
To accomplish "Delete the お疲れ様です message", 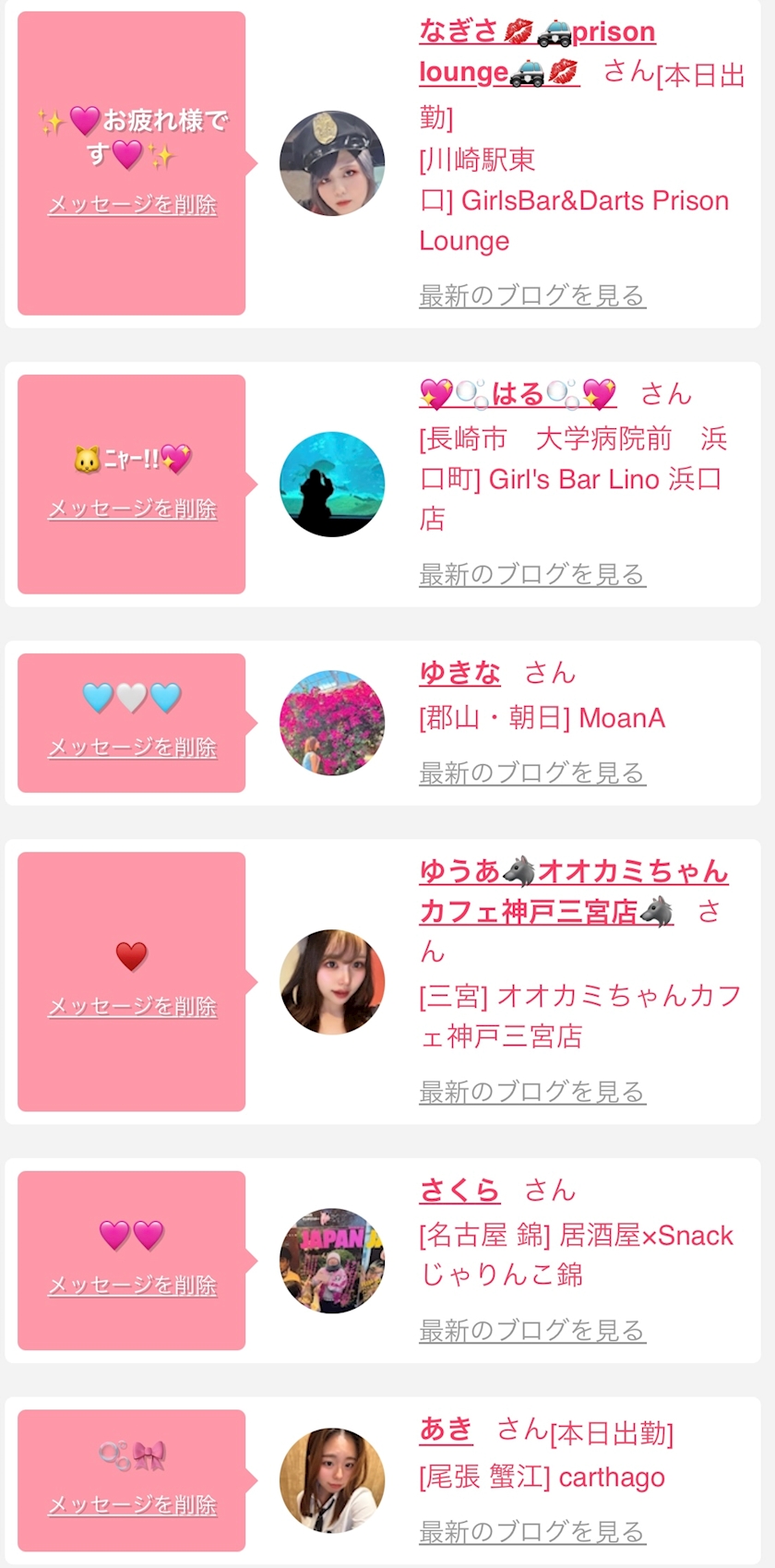I will (x=132, y=205).
